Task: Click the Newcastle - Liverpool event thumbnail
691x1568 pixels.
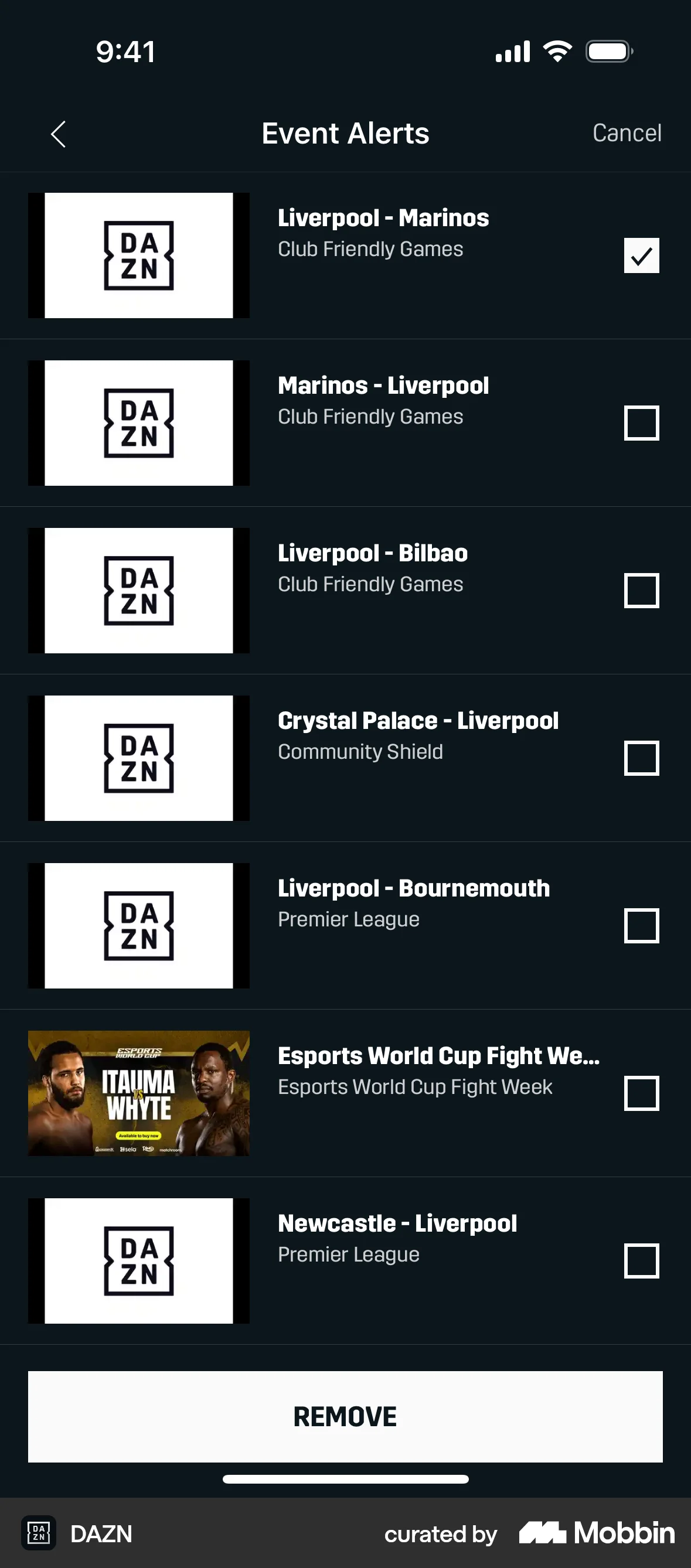Action: (139, 1260)
